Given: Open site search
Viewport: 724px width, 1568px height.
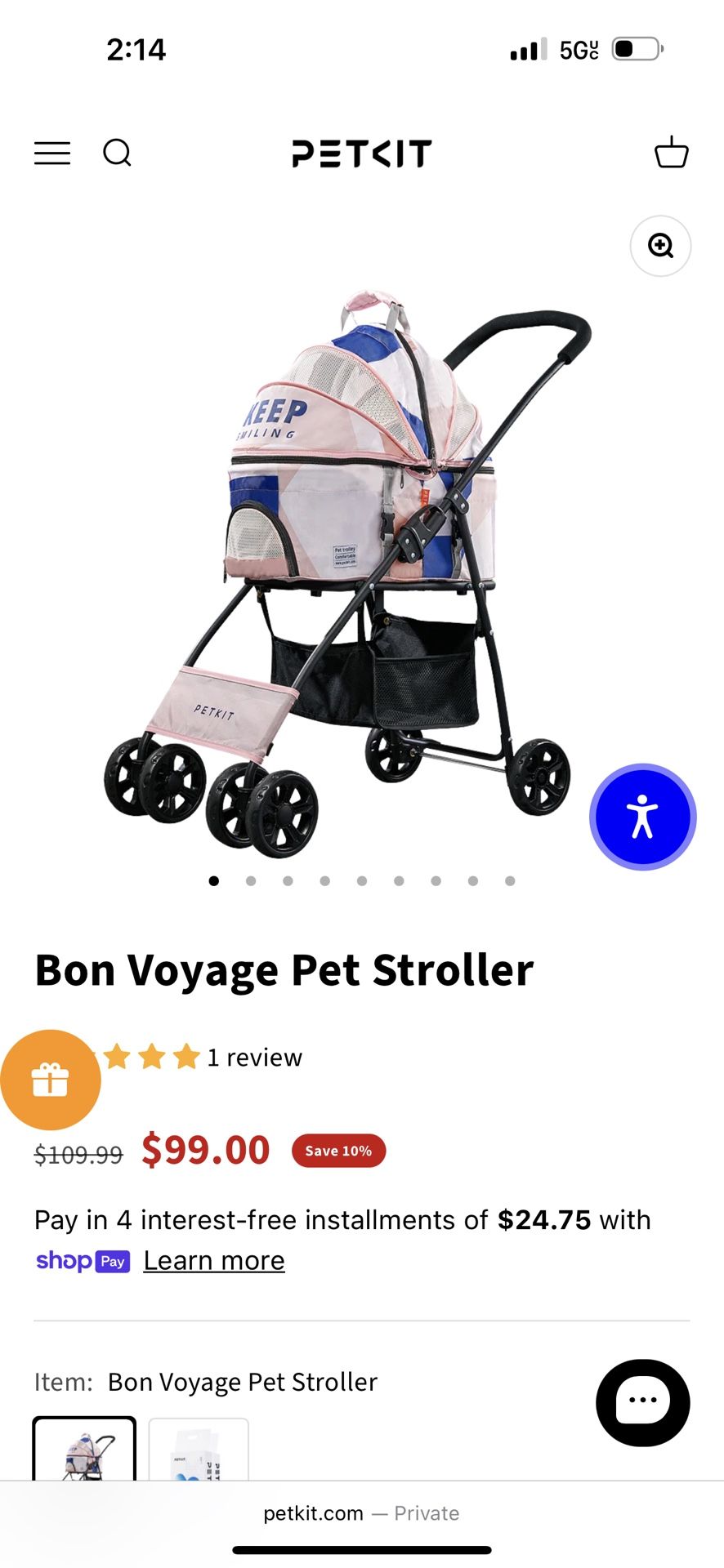Looking at the screenshot, I should pyautogui.click(x=117, y=153).
